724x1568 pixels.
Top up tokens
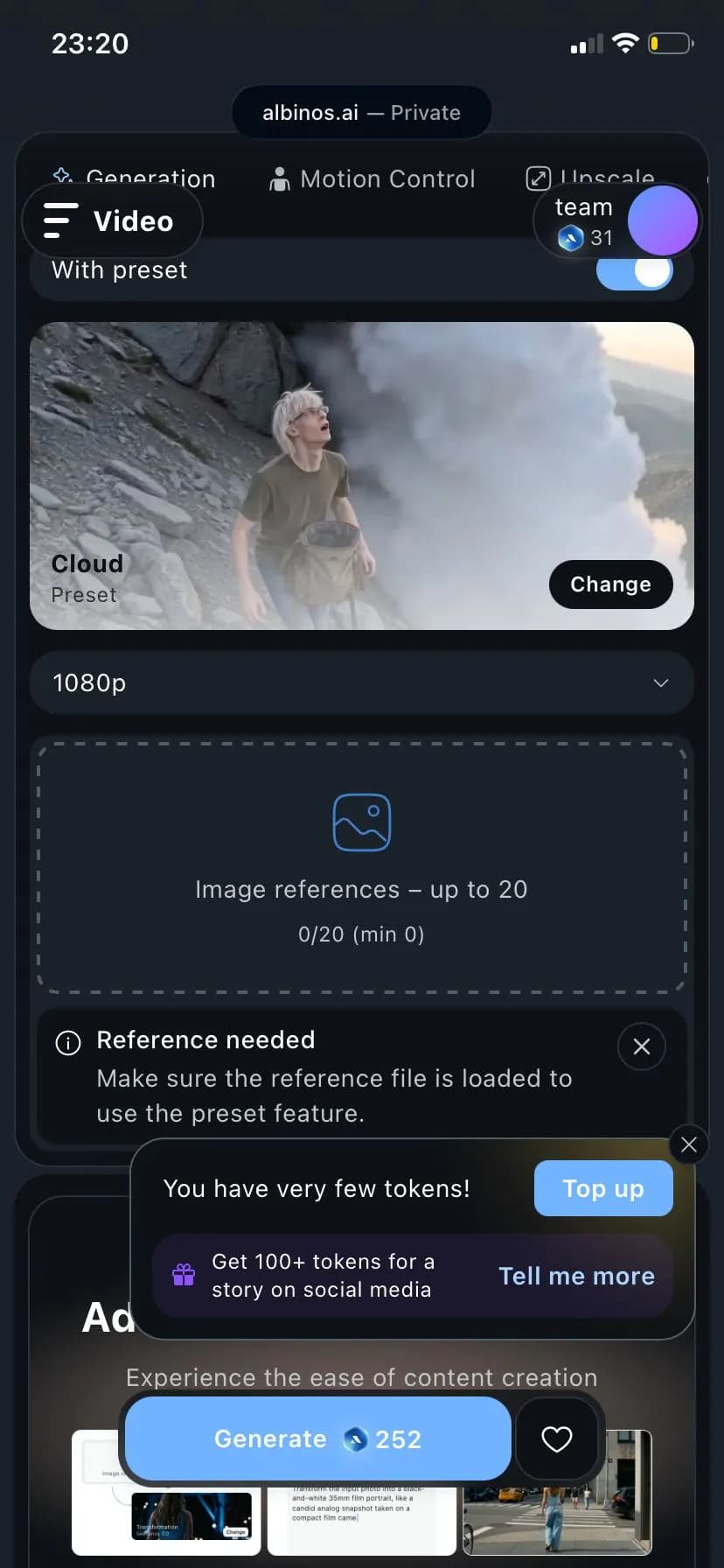point(603,1188)
